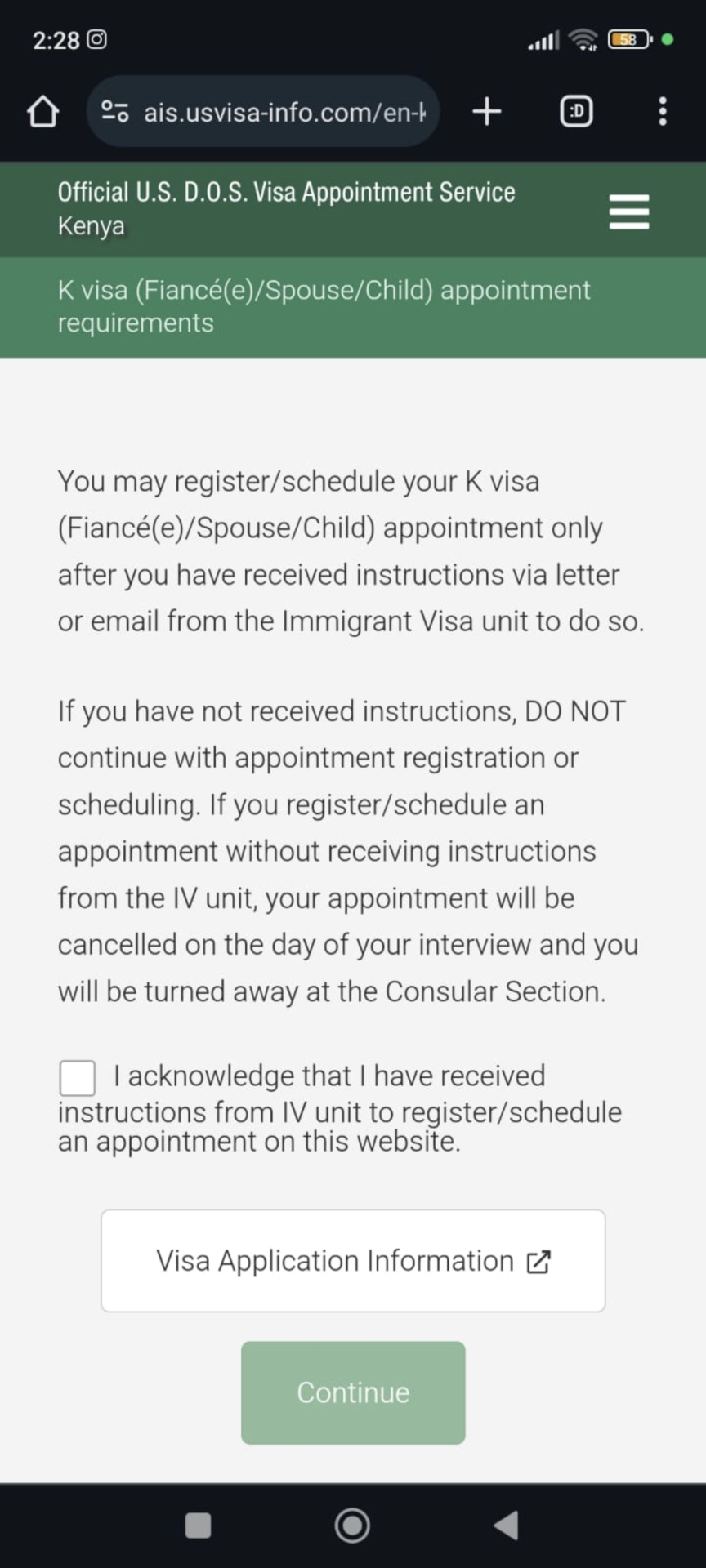Tap the browser home icon
This screenshot has height=1568, width=706.
tap(43, 111)
